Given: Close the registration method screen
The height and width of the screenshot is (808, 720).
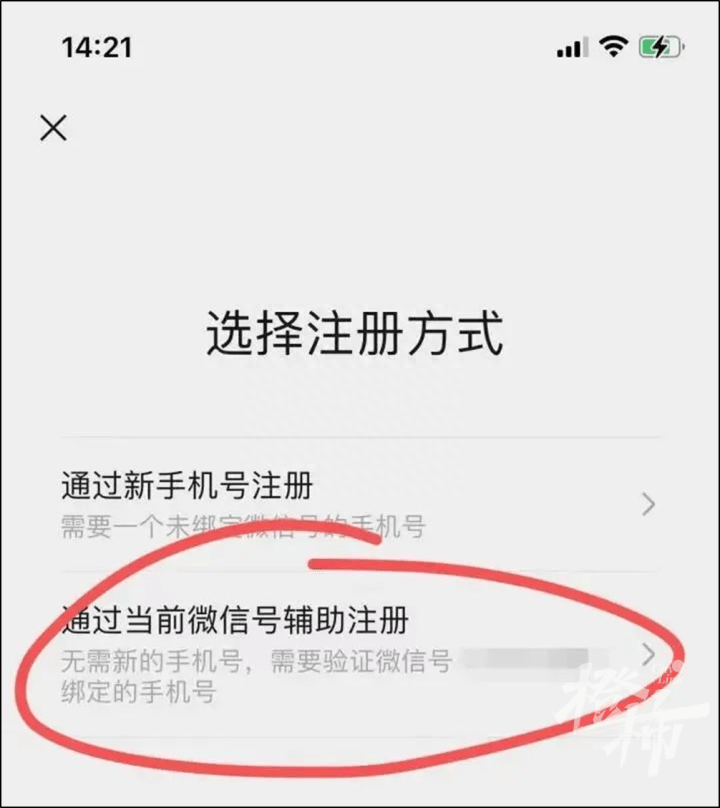Looking at the screenshot, I should coord(53,128).
